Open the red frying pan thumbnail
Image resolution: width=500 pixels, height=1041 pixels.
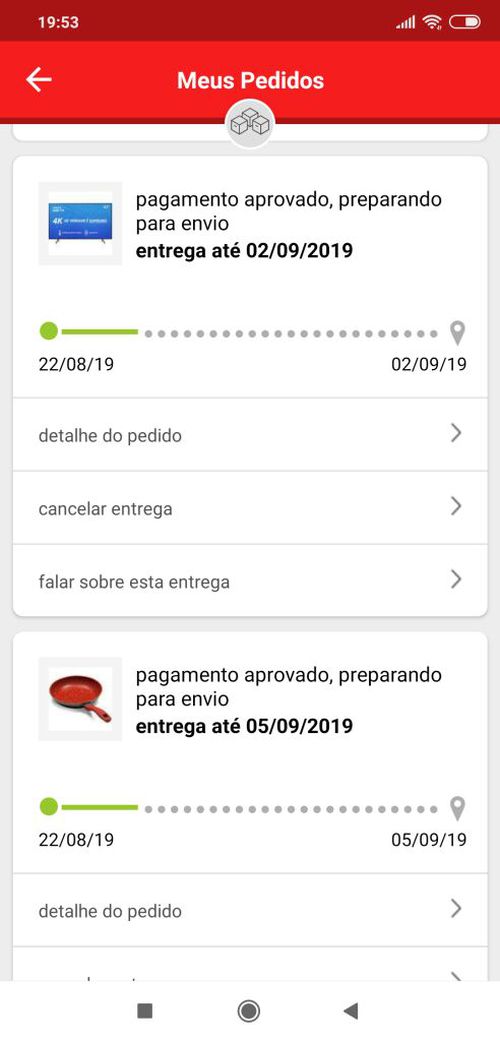[x=80, y=698]
